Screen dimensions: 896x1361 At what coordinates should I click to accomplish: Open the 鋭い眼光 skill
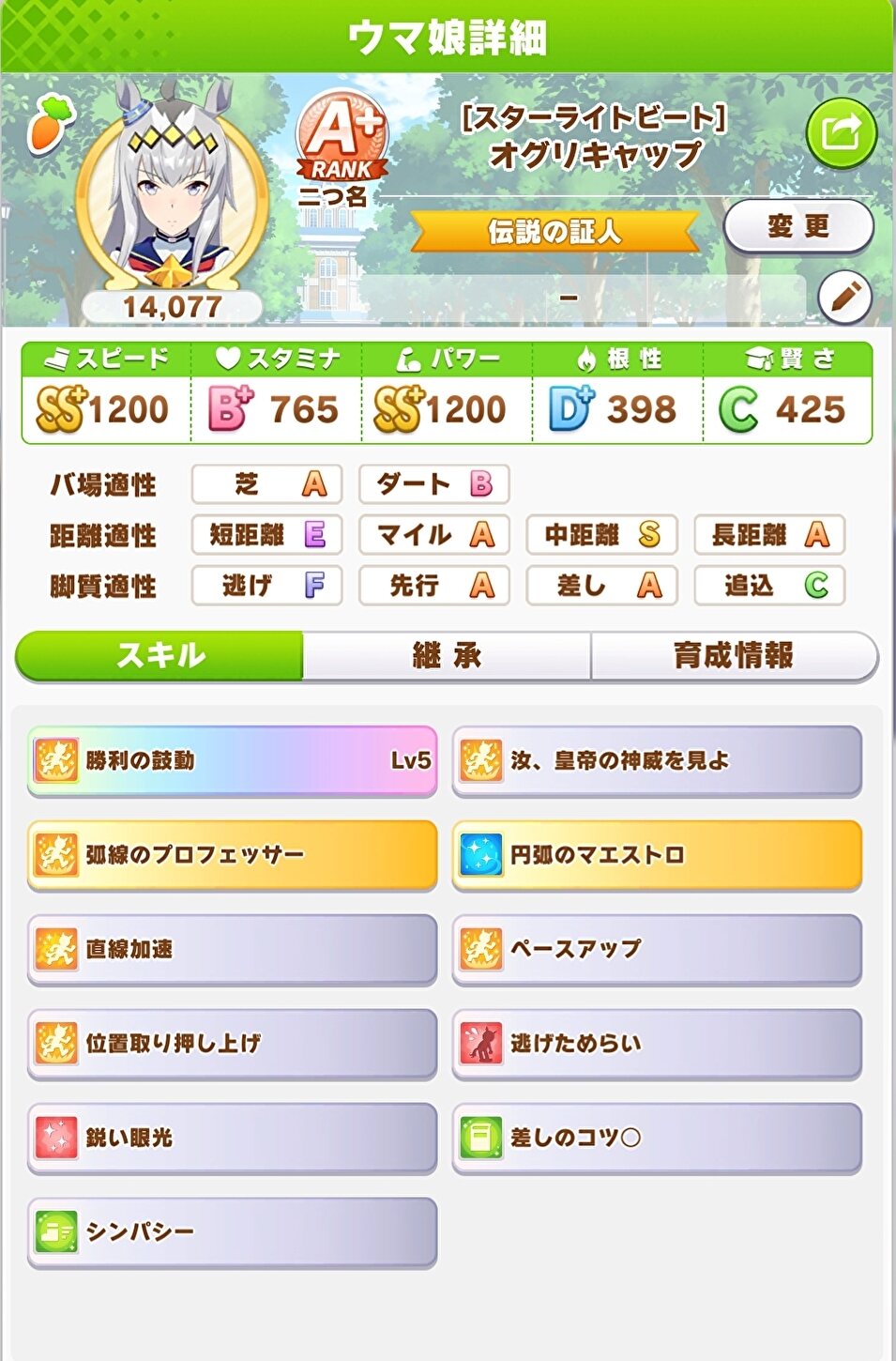233,1138
